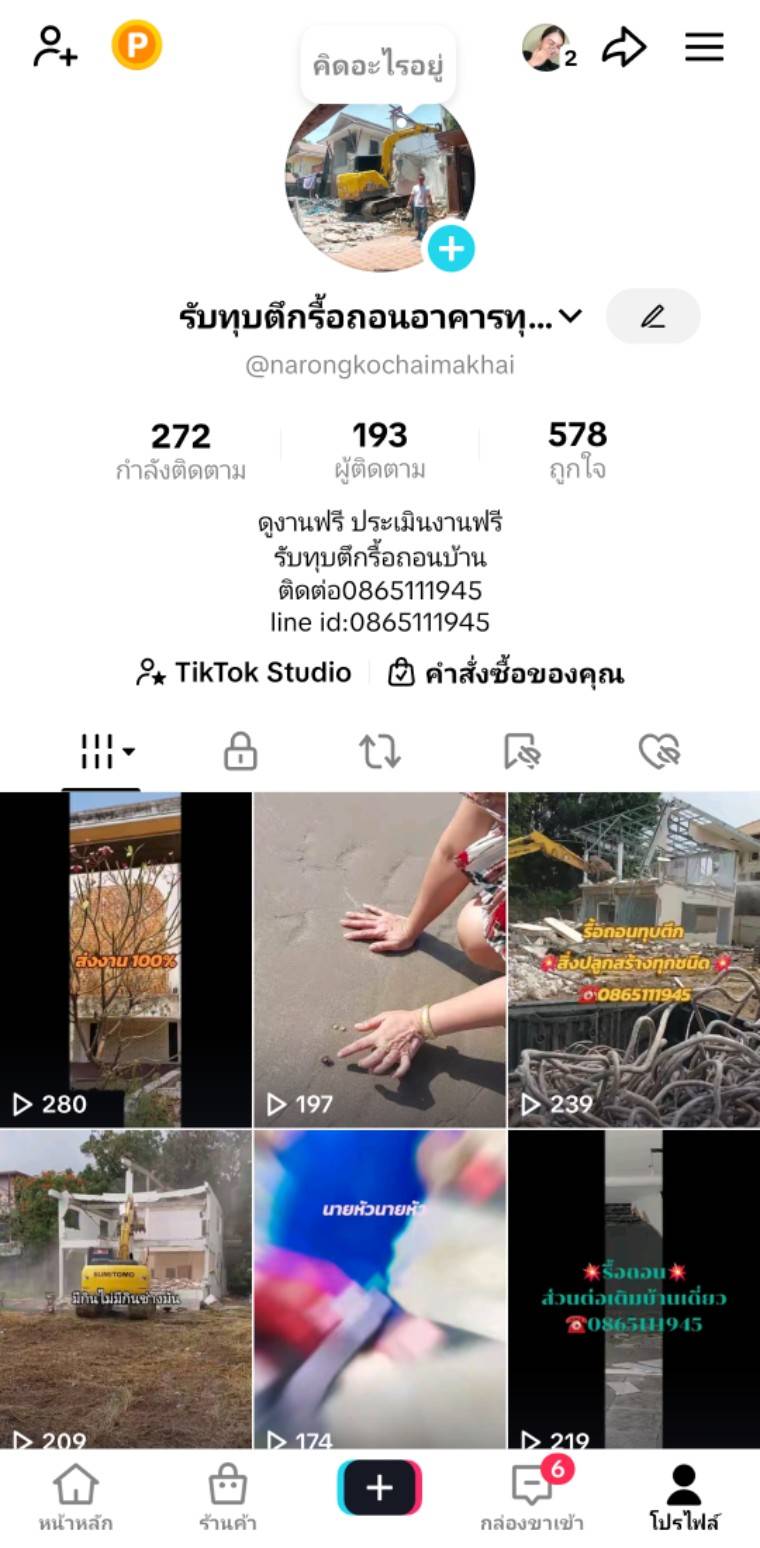Edit profile with the pencil button
This screenshot has width=760, height=1548.
[653, 317]
